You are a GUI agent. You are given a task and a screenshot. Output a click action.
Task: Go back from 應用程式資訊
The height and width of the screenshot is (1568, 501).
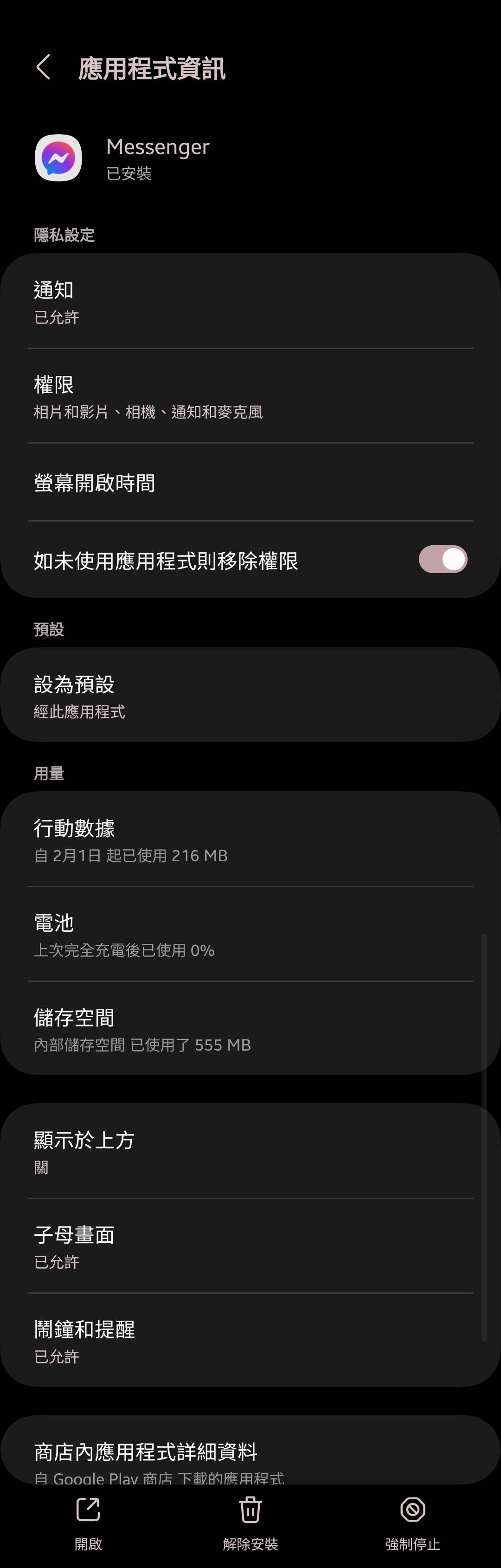(43, 67)
